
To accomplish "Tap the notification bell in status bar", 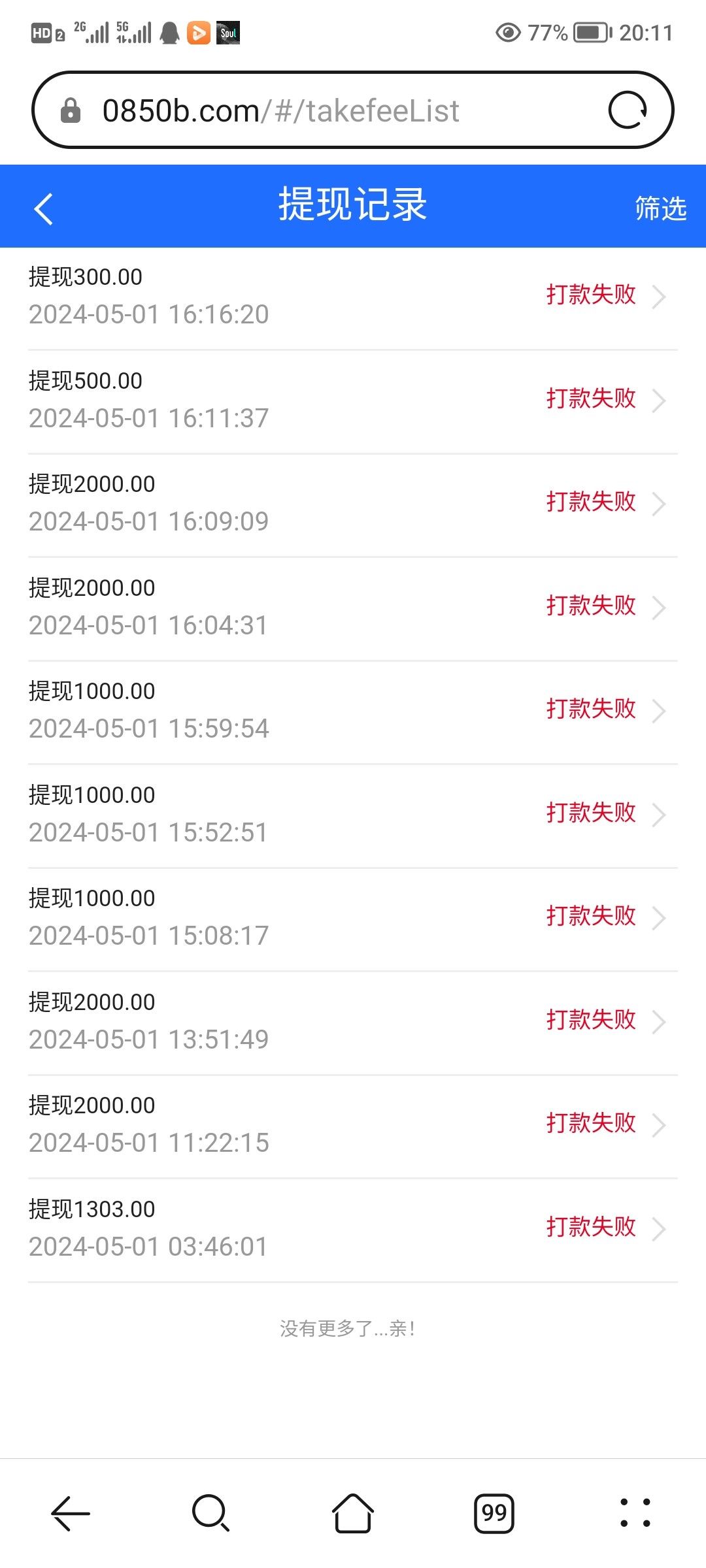I will 170,31.
